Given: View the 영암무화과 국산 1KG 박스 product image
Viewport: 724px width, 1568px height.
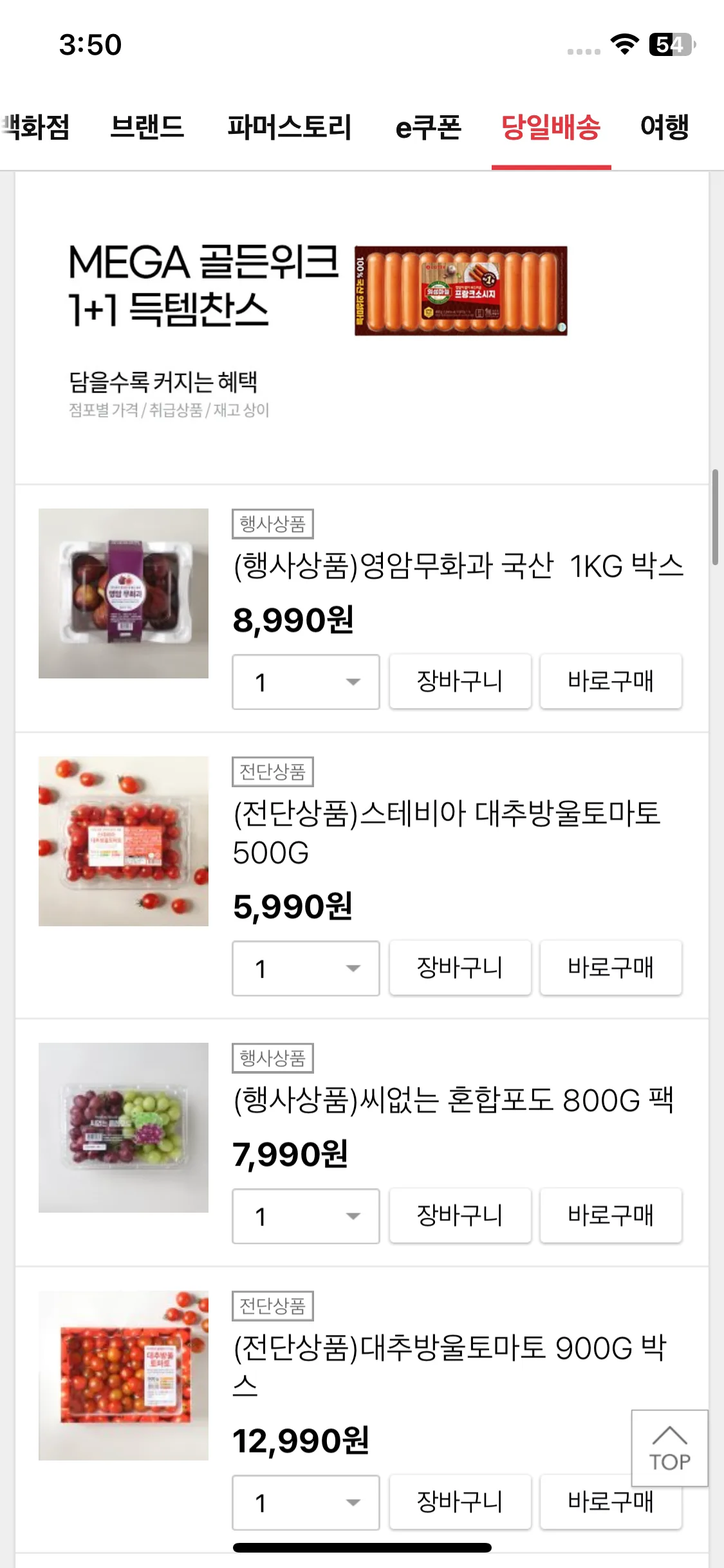Looking at the screenshot, I should [x=124, y=593].
